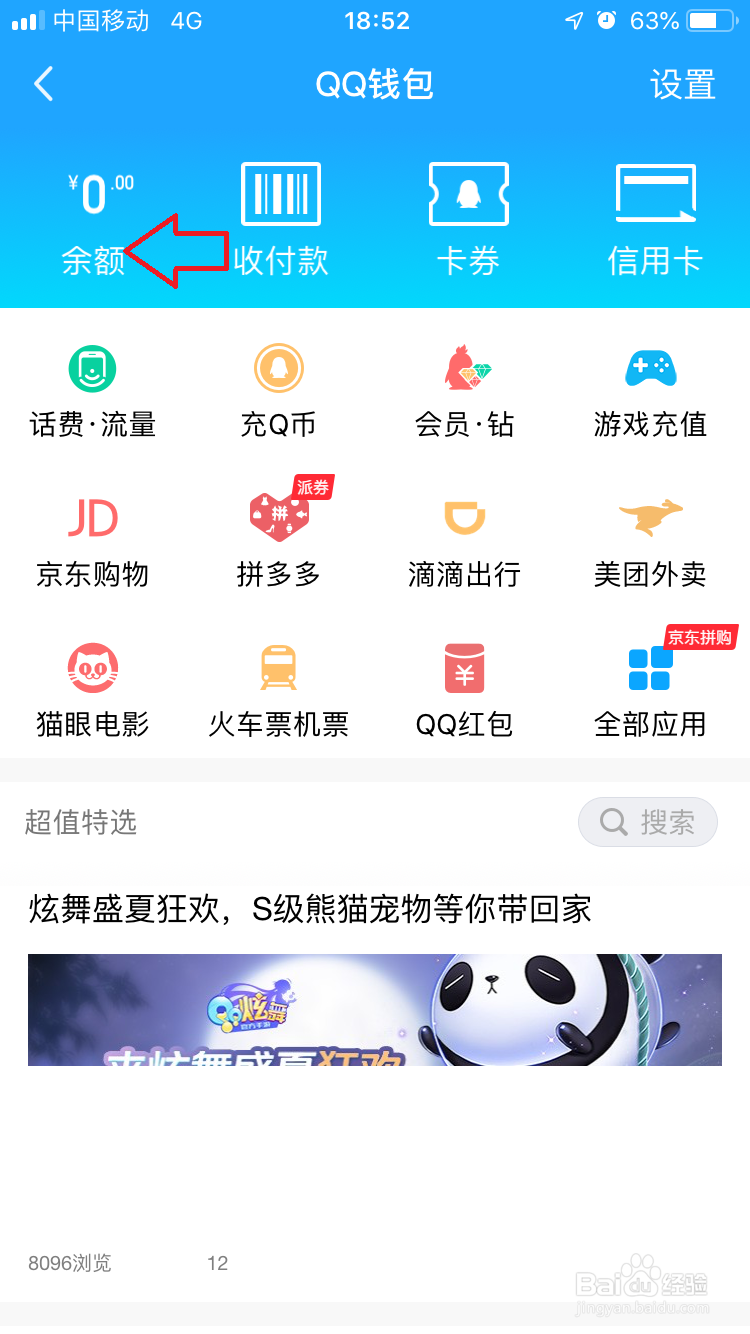Open QQ红包
The width and height of the screenshot is (750, 1334).
click(x=465, y=691)
